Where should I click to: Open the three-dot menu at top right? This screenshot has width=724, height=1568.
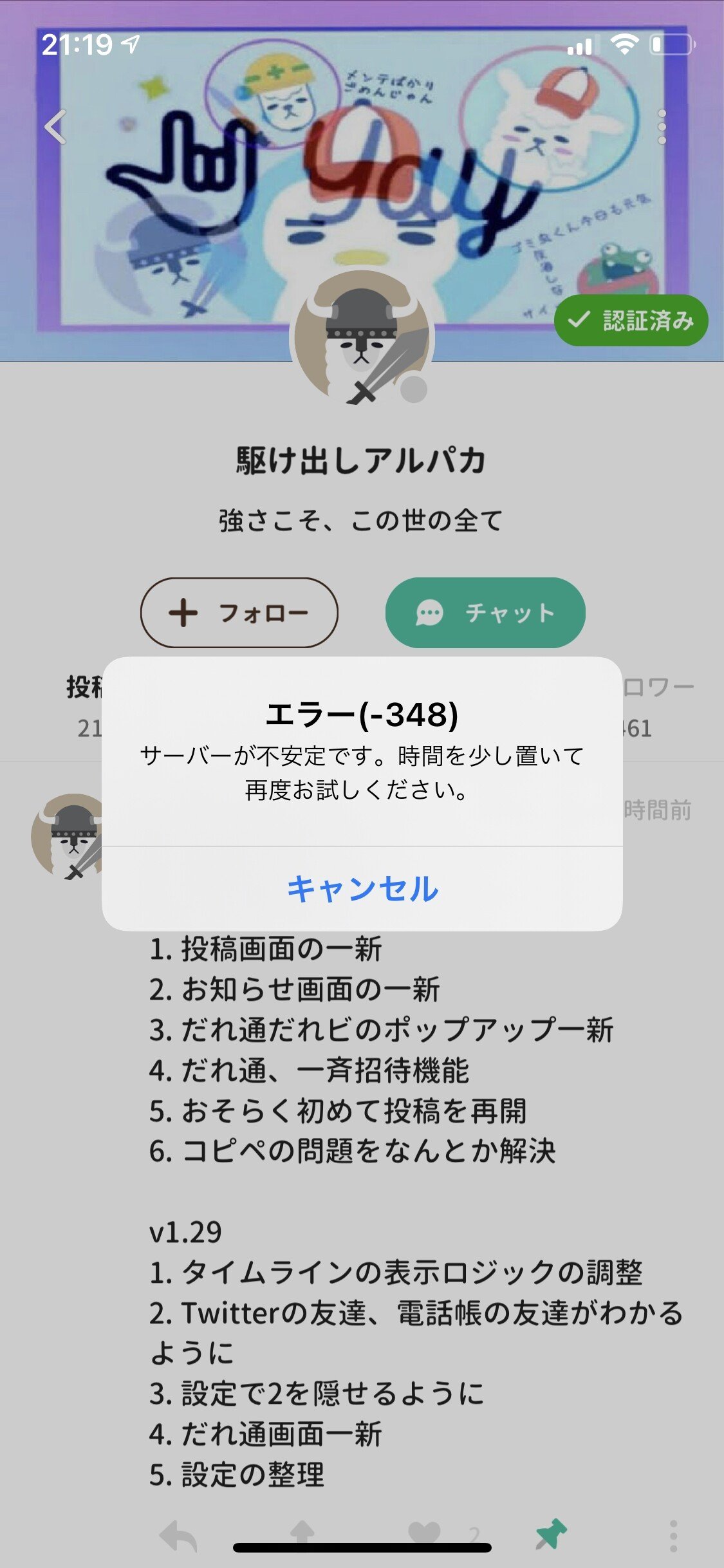pyautogui.click(x=664, y=127)
